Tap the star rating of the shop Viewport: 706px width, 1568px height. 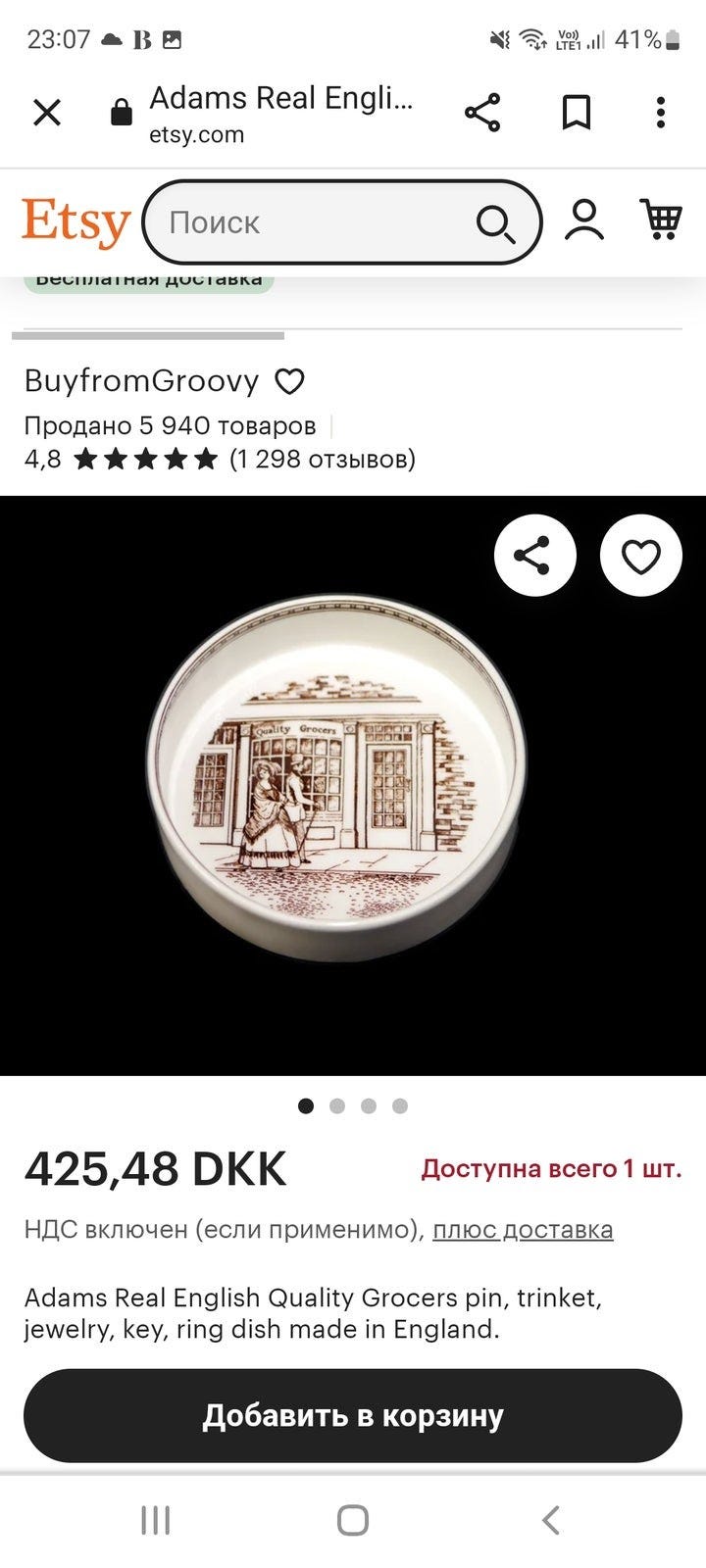pyautogui.click(x=145, y=457)
